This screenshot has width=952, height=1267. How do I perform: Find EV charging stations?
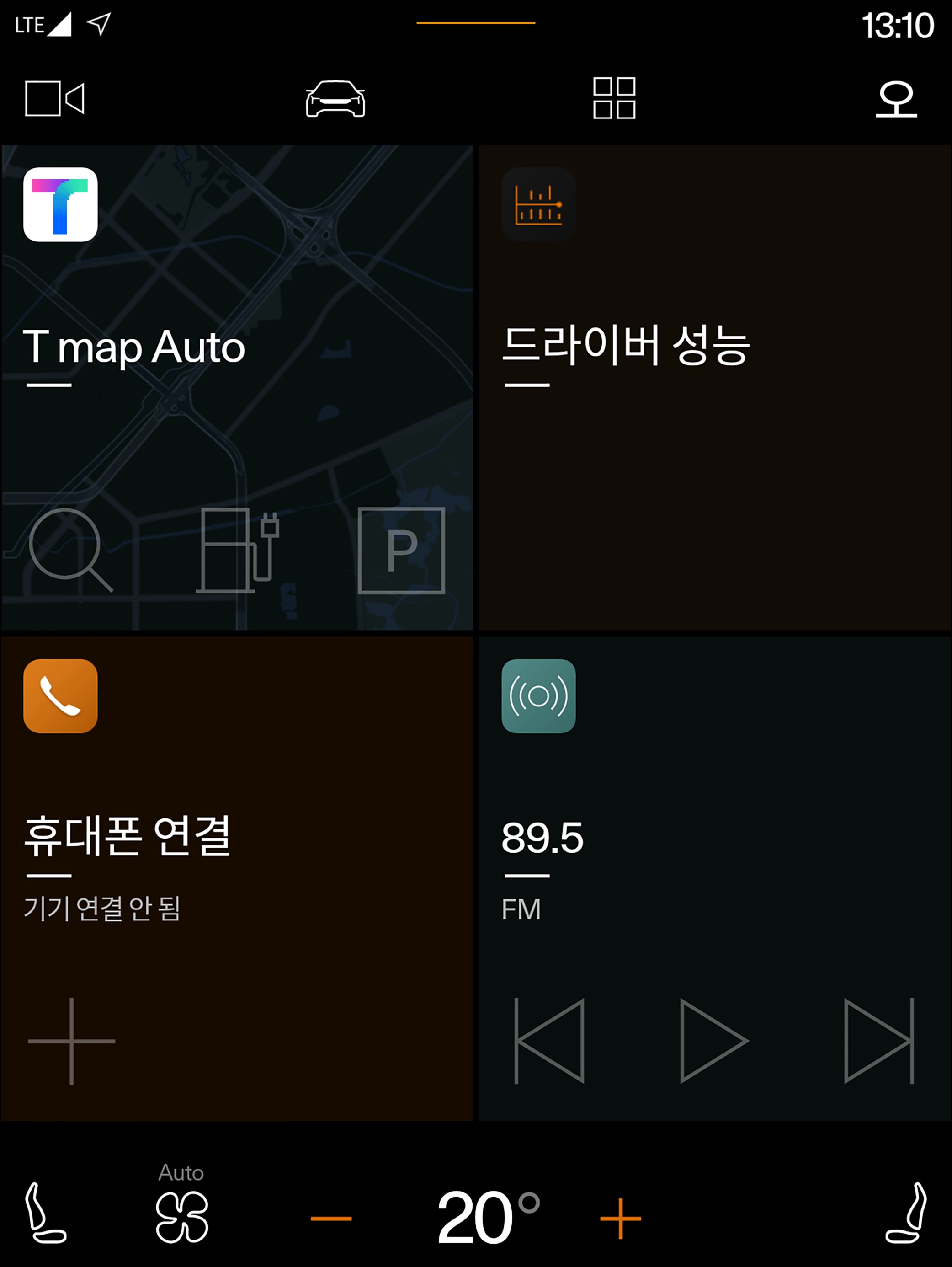(237, 550)
